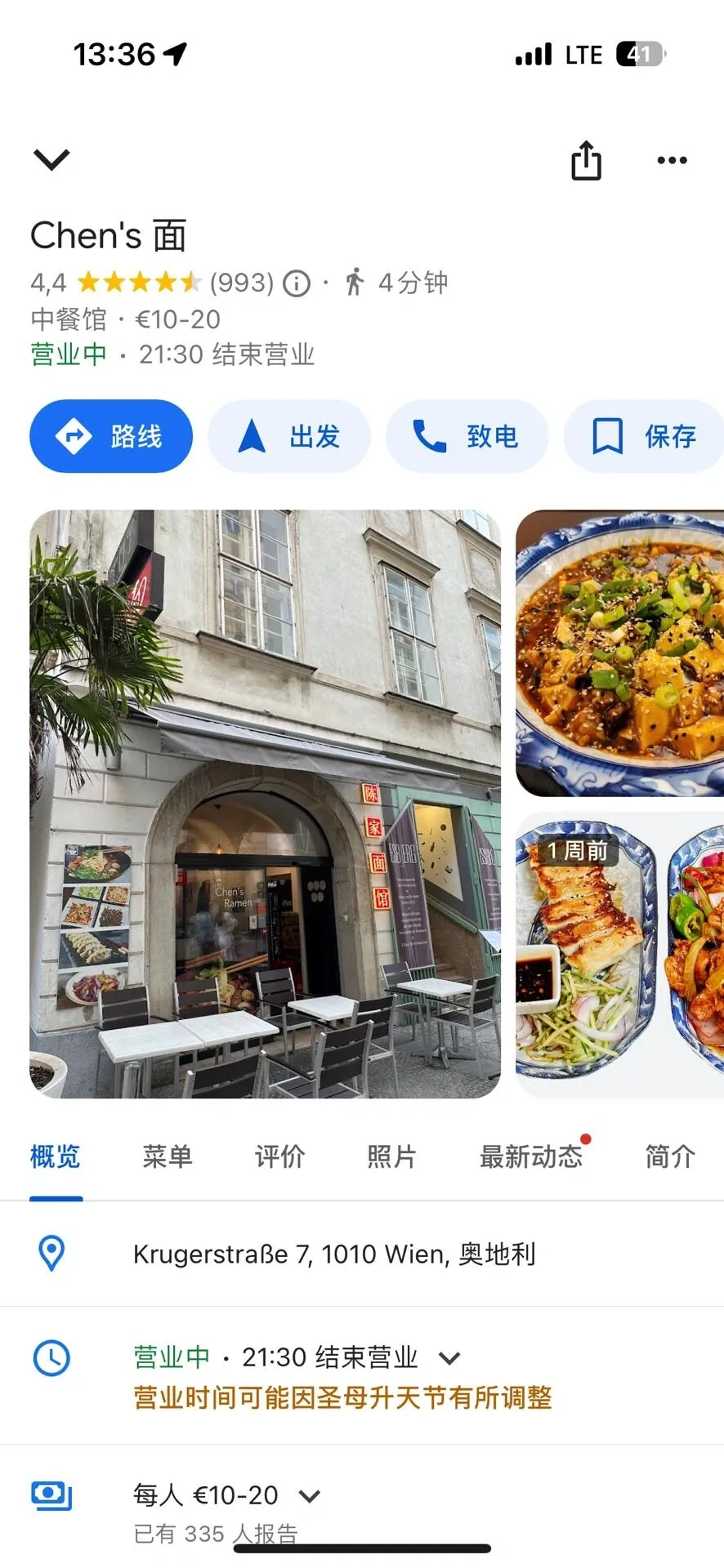Open the dumplings photo from 1 周前
The height and width of the screenshot is (1568, 724).
587,955
